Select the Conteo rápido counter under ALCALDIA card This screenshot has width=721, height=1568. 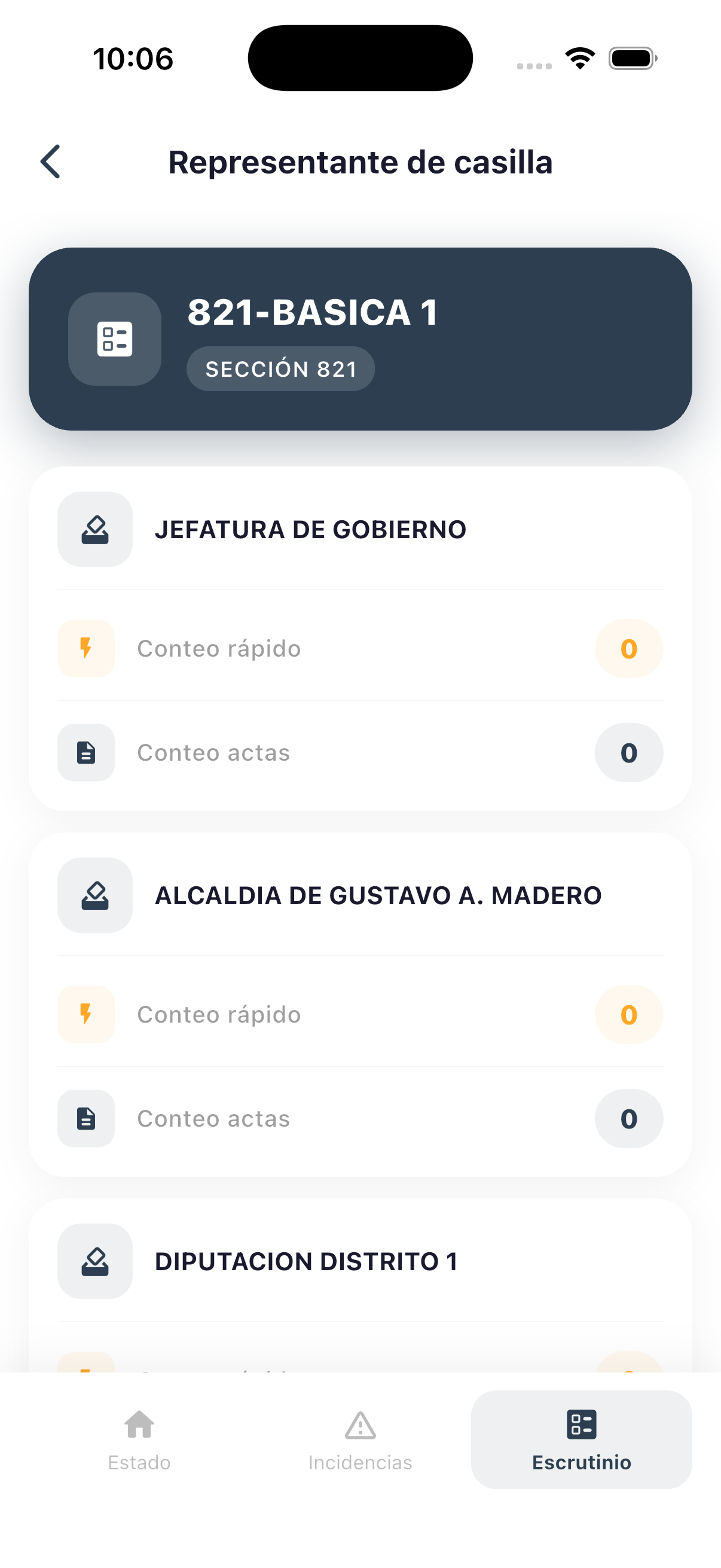[x=628, y=1015]
